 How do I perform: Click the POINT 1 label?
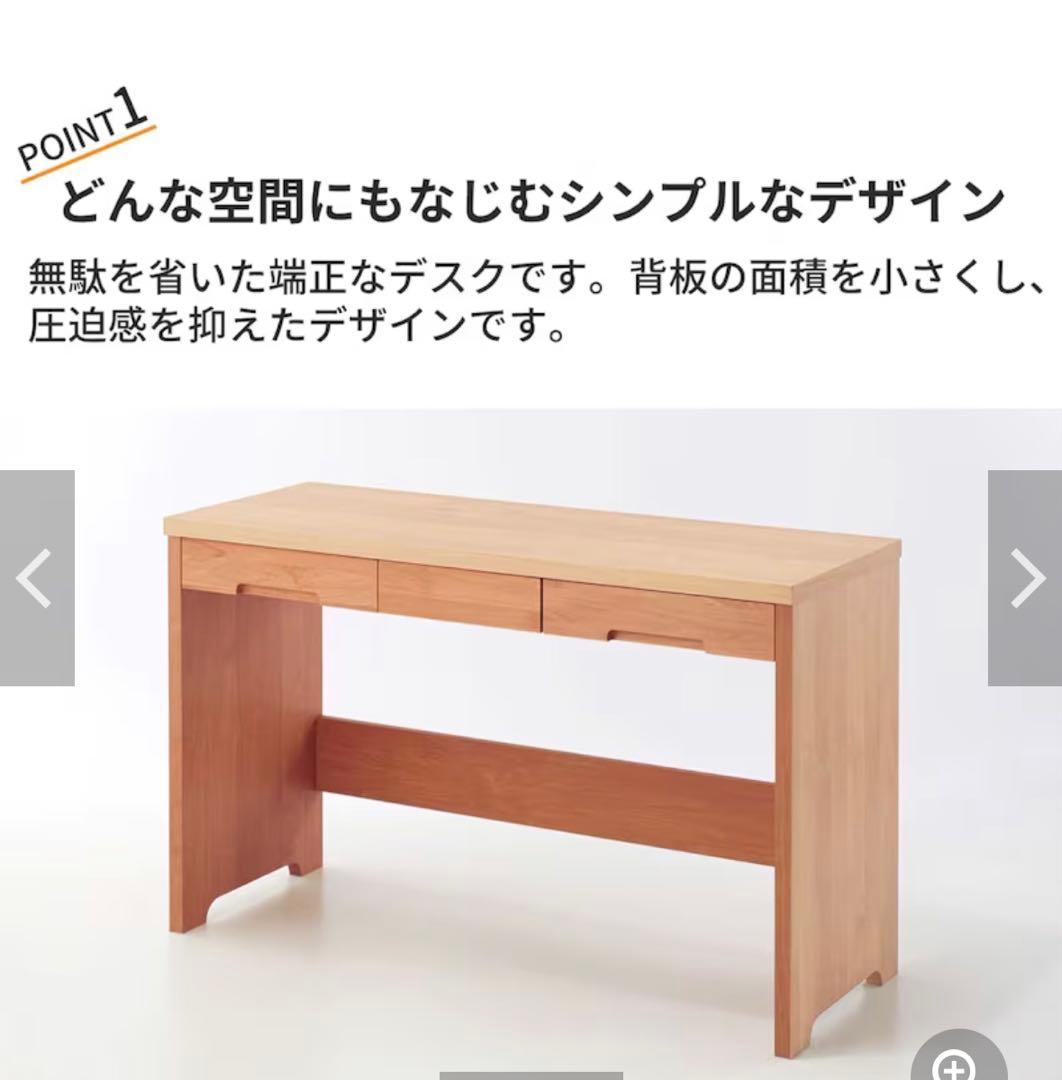coord(85,130)
